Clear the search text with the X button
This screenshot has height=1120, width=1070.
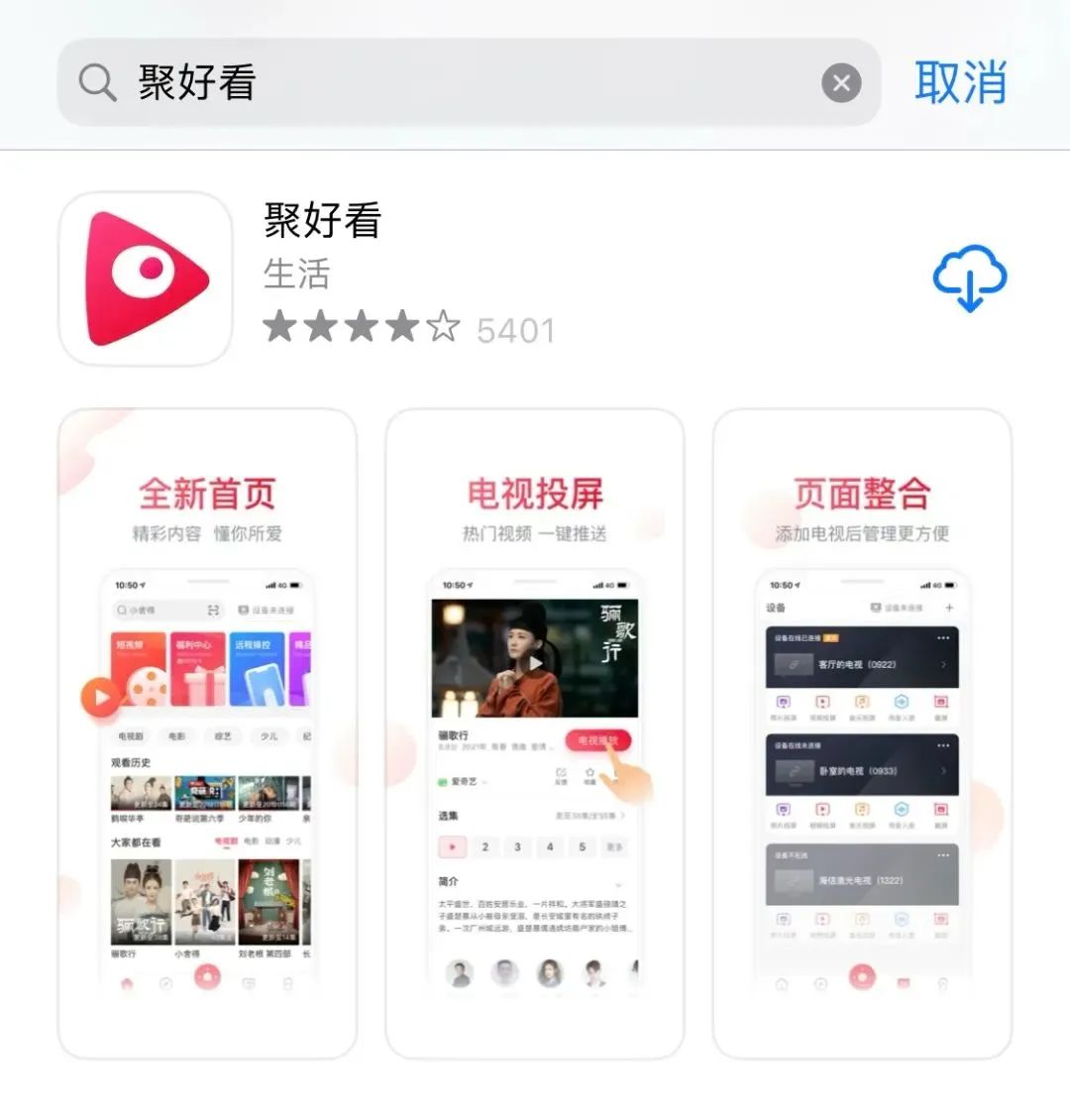click(x=841, y=82)
